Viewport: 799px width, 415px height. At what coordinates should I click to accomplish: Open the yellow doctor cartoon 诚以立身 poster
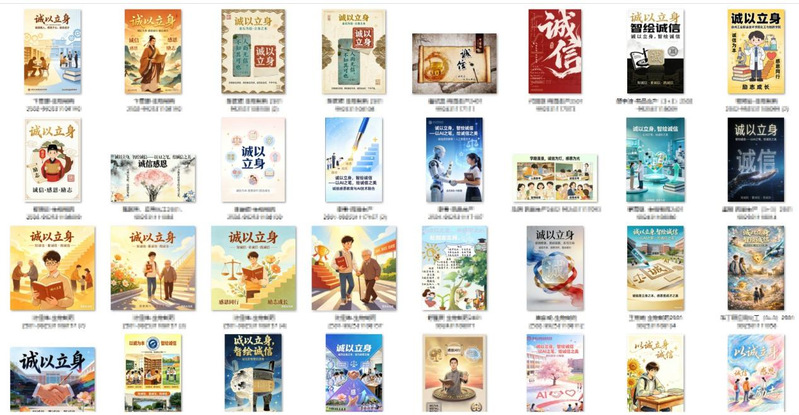756,51
